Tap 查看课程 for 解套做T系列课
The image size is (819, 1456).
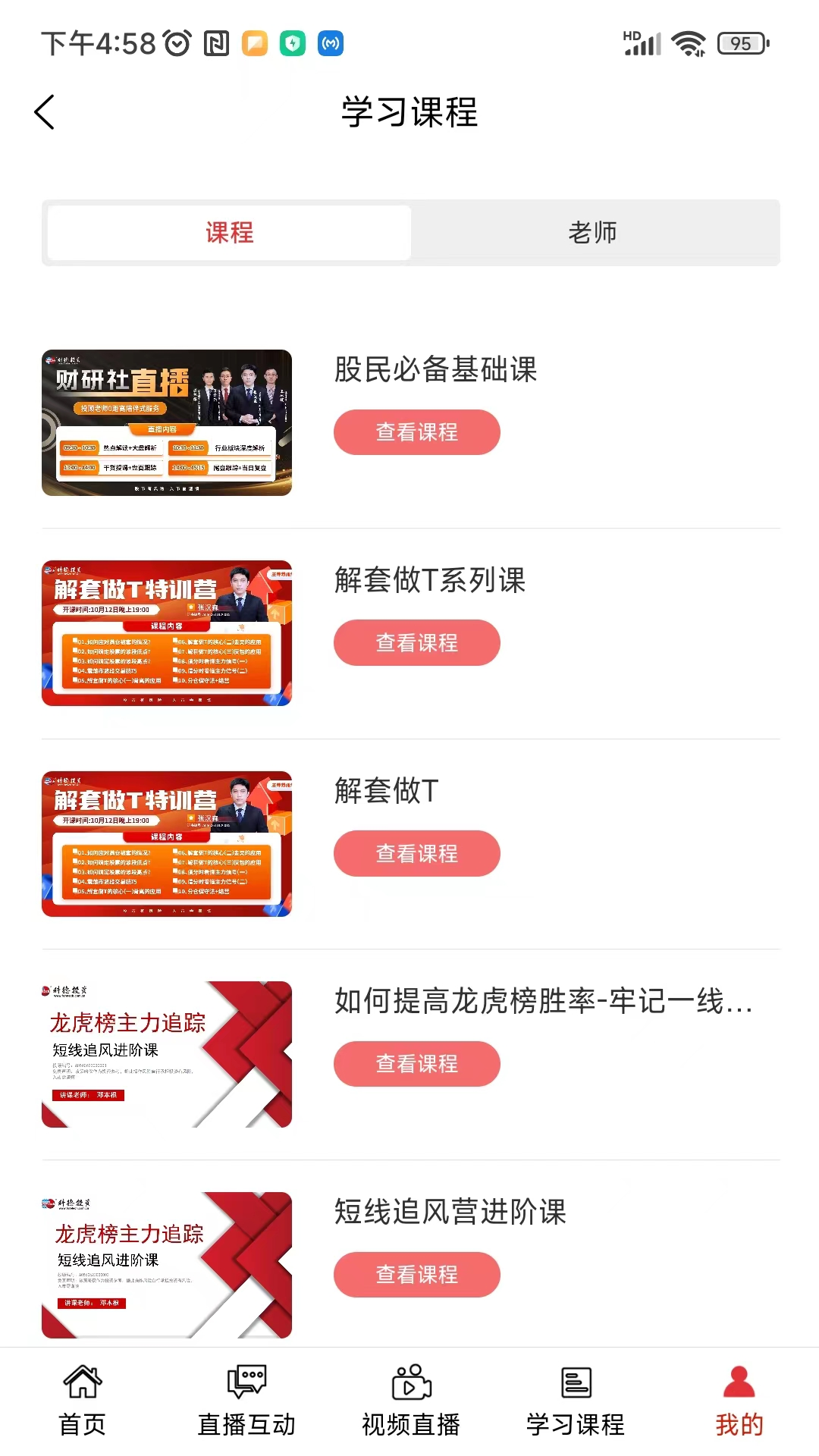coord(416,643)
